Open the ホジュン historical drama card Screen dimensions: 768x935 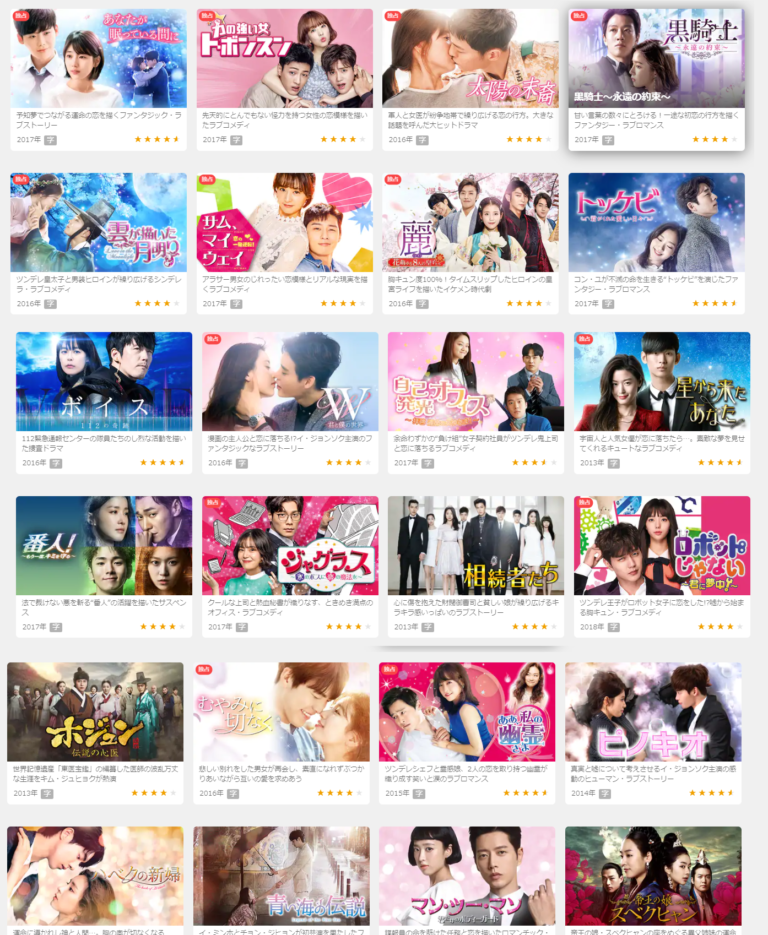(95, 711)
